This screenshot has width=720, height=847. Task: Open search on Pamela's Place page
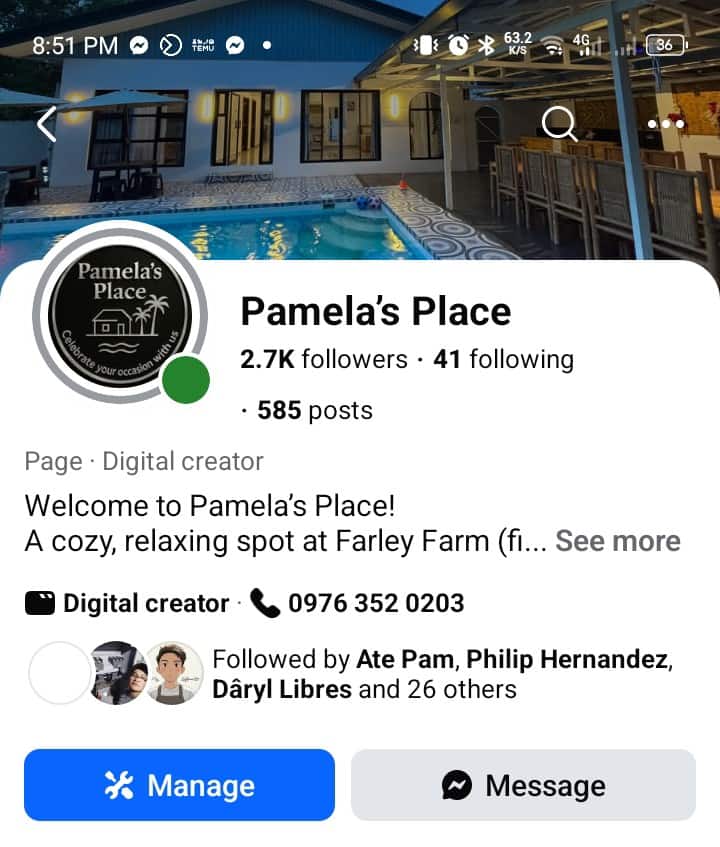click(559, 124)
